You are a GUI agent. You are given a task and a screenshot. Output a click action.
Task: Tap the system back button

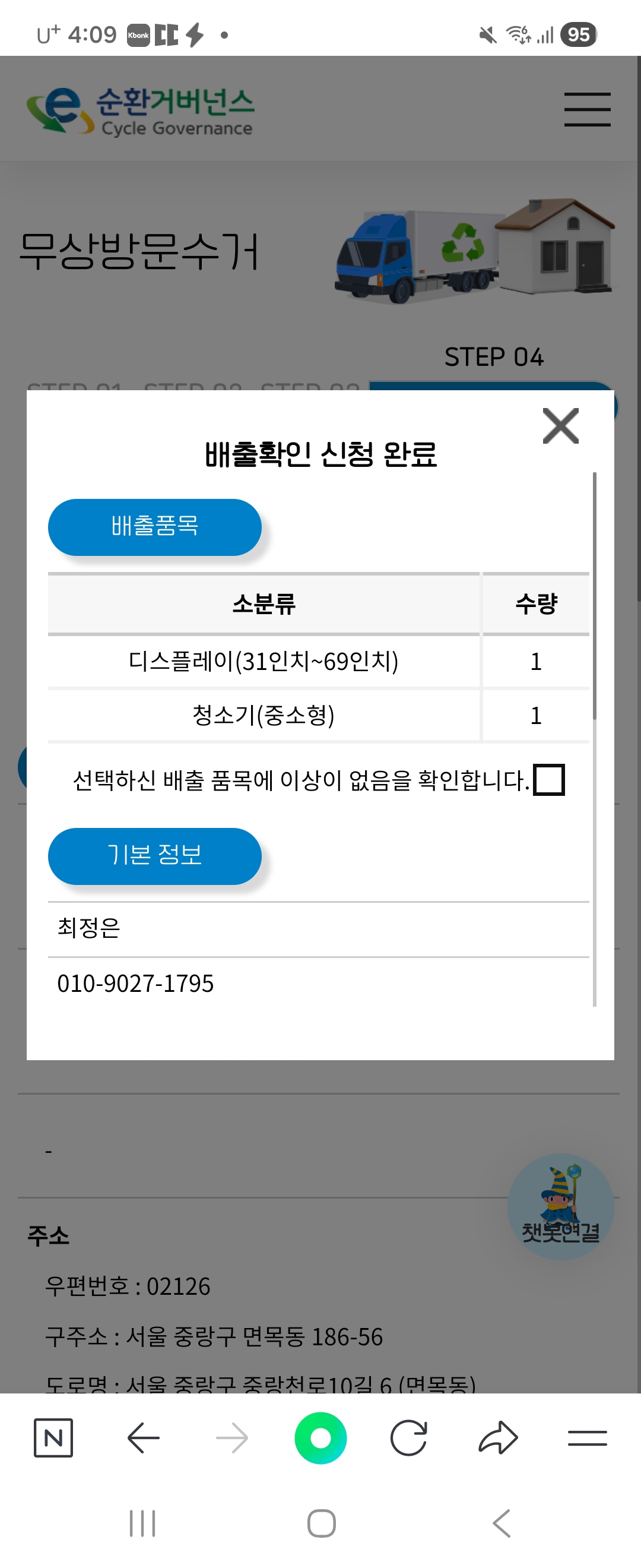501,1523
